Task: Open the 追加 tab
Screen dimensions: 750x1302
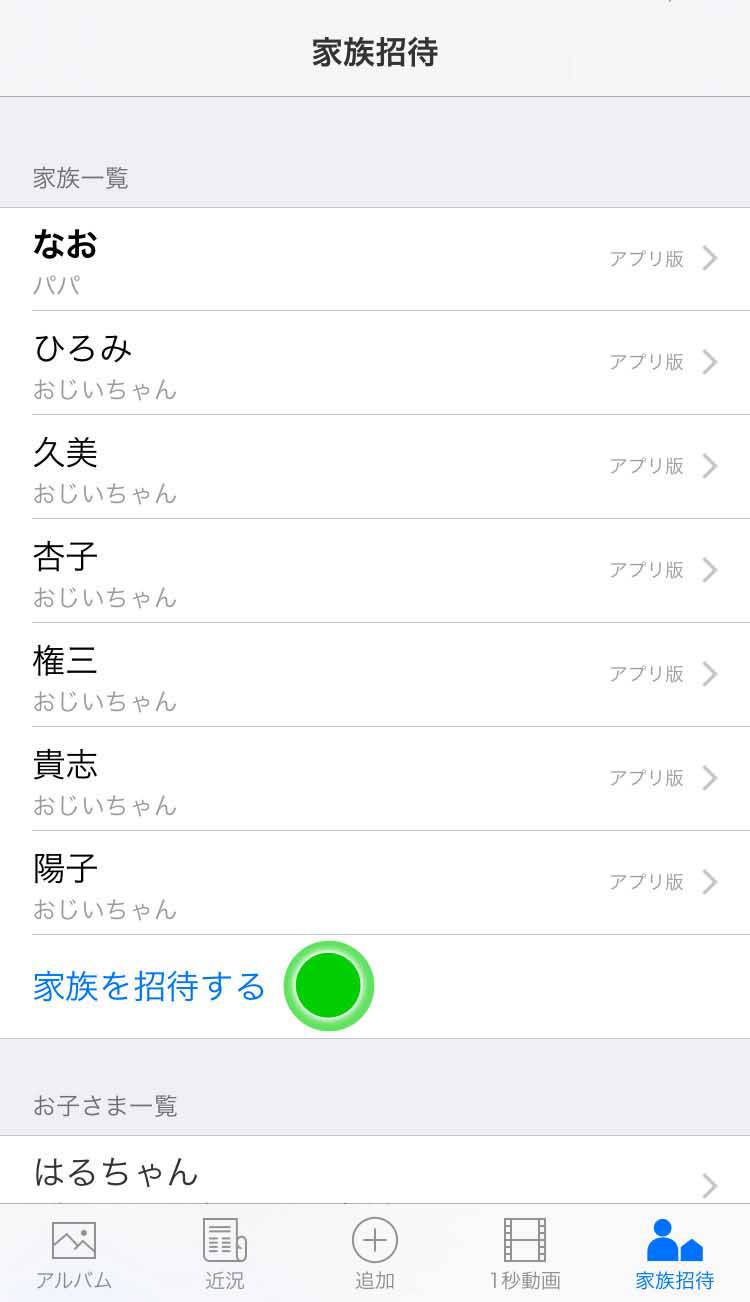Action: (375, 1254)
